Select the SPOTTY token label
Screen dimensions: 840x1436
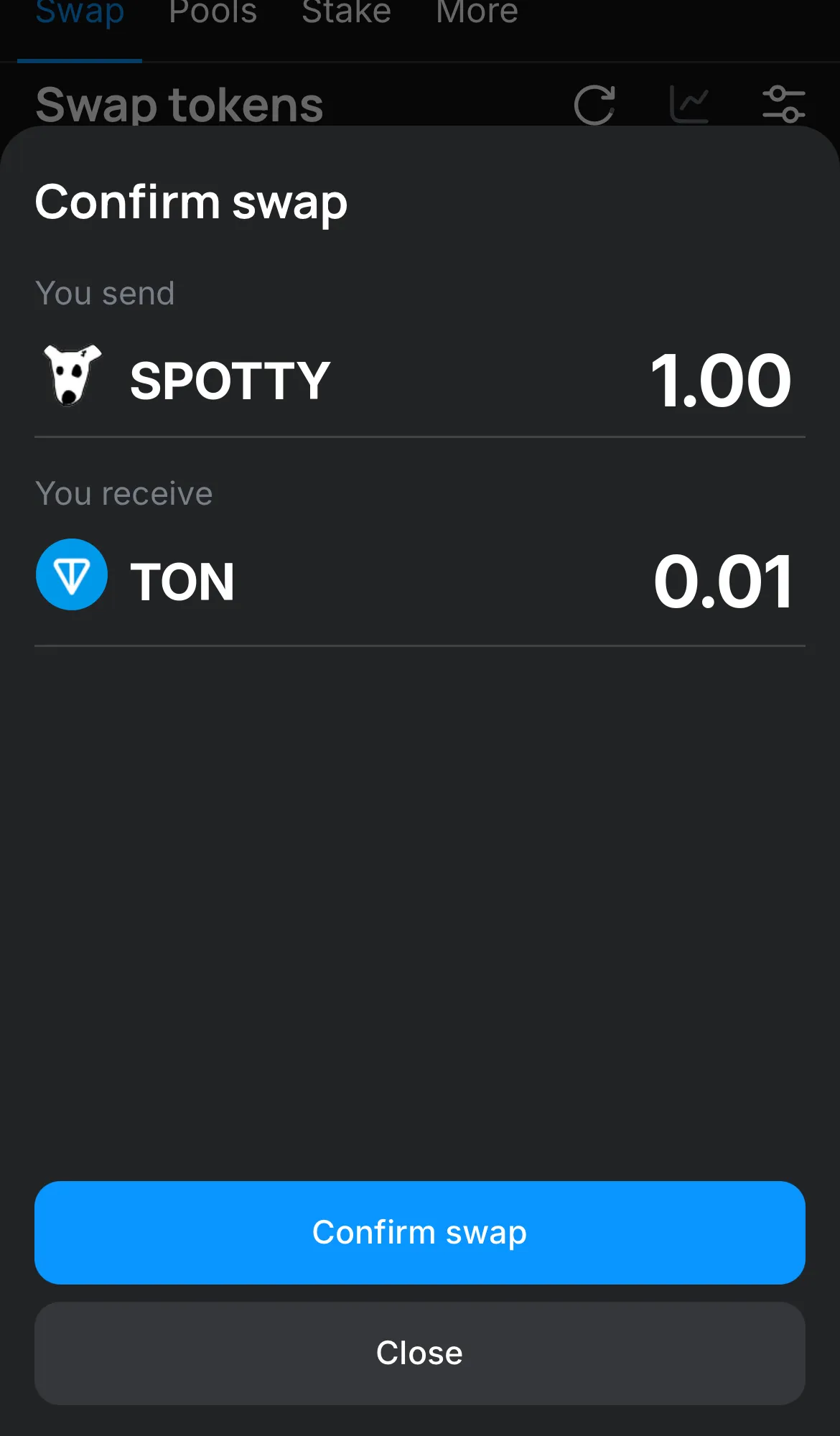228,378
